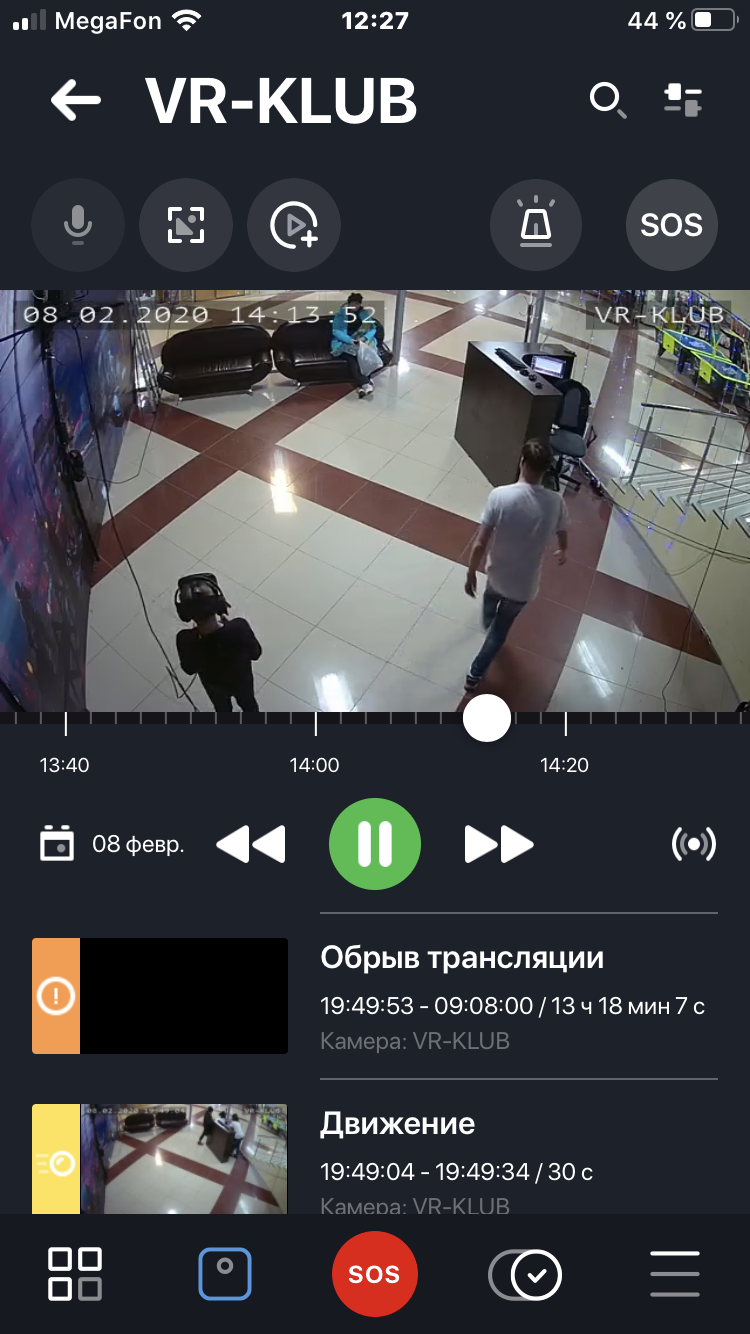Activate the microphone button
Viewport: 750px width, 1334px height.
[78, 225]
